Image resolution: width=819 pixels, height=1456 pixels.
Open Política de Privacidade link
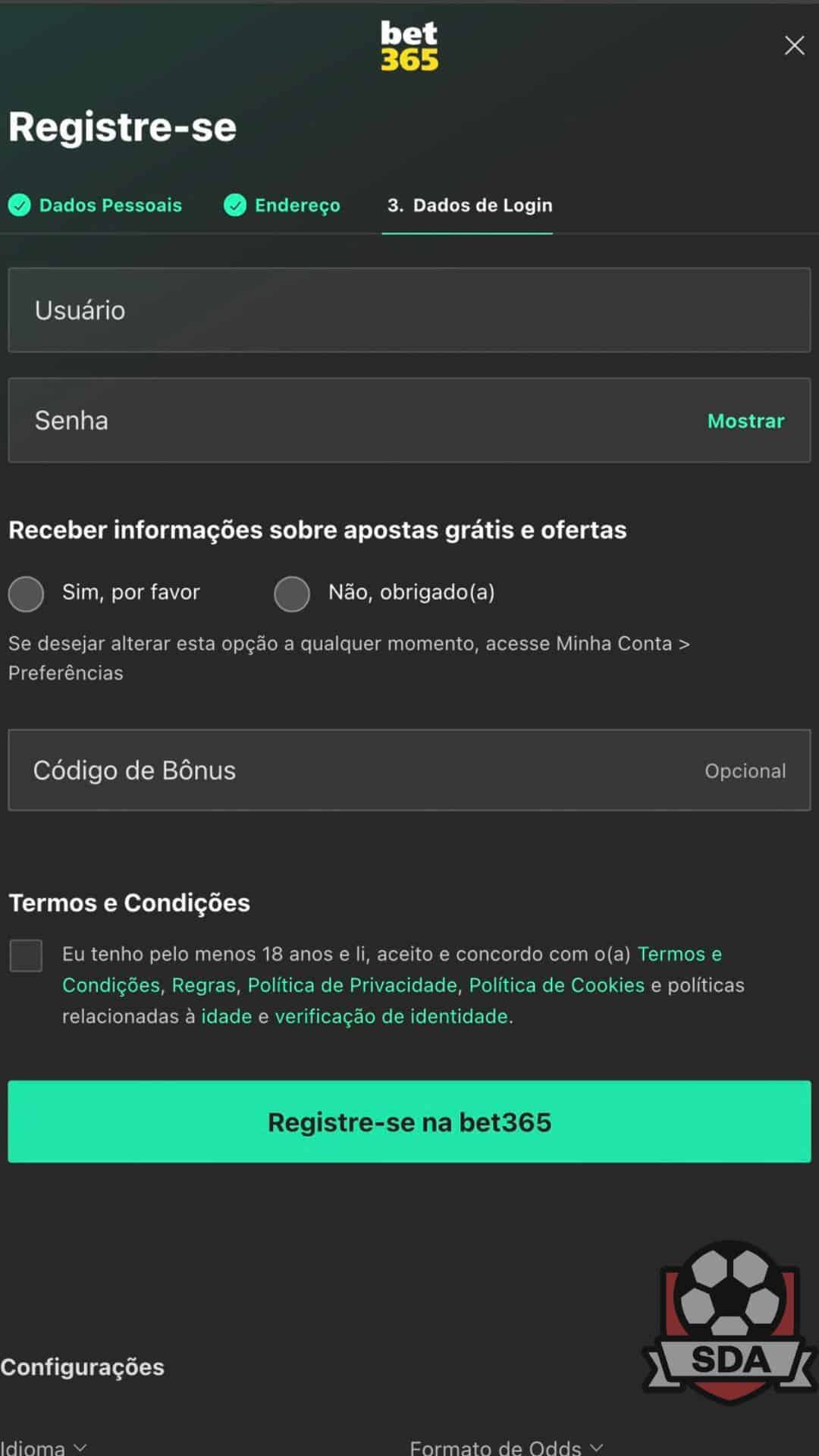coord(353,985)
